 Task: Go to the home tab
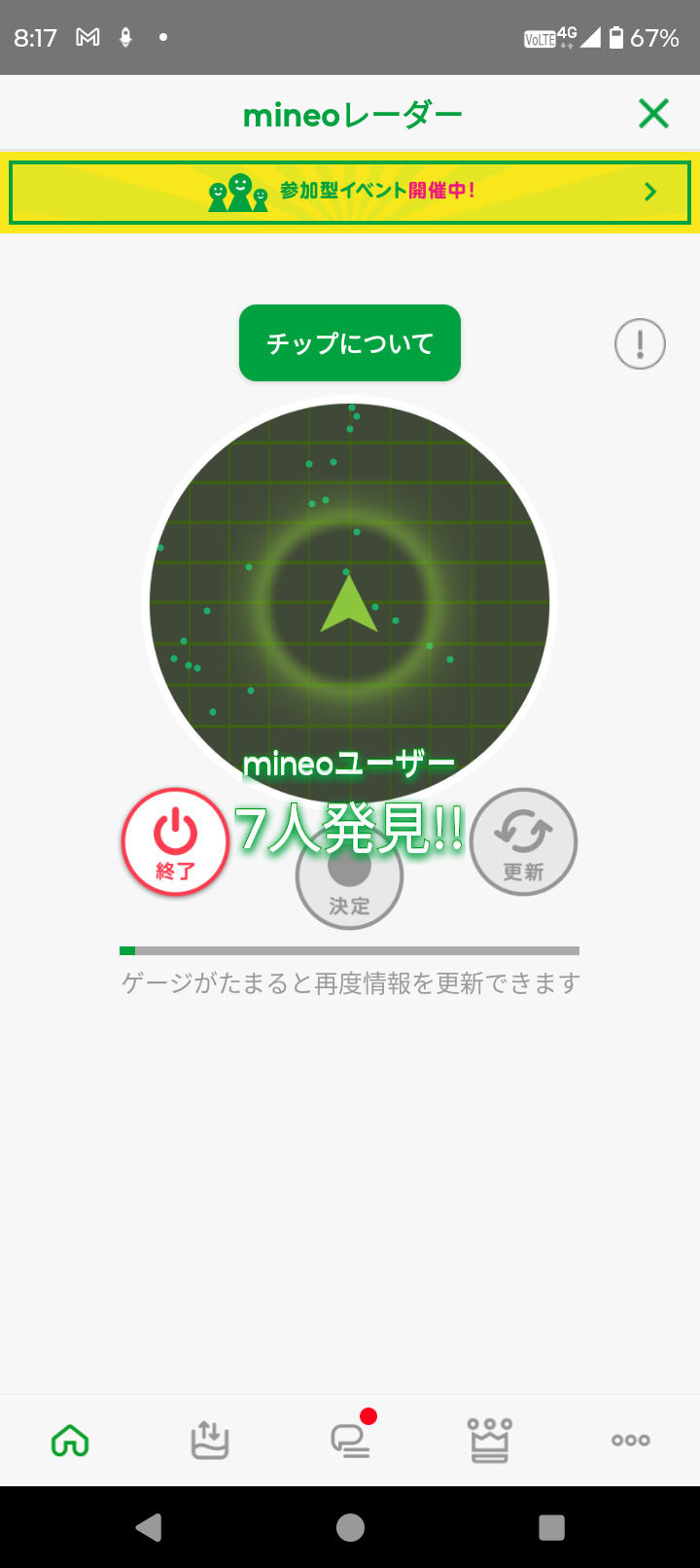pos(70,1440)
